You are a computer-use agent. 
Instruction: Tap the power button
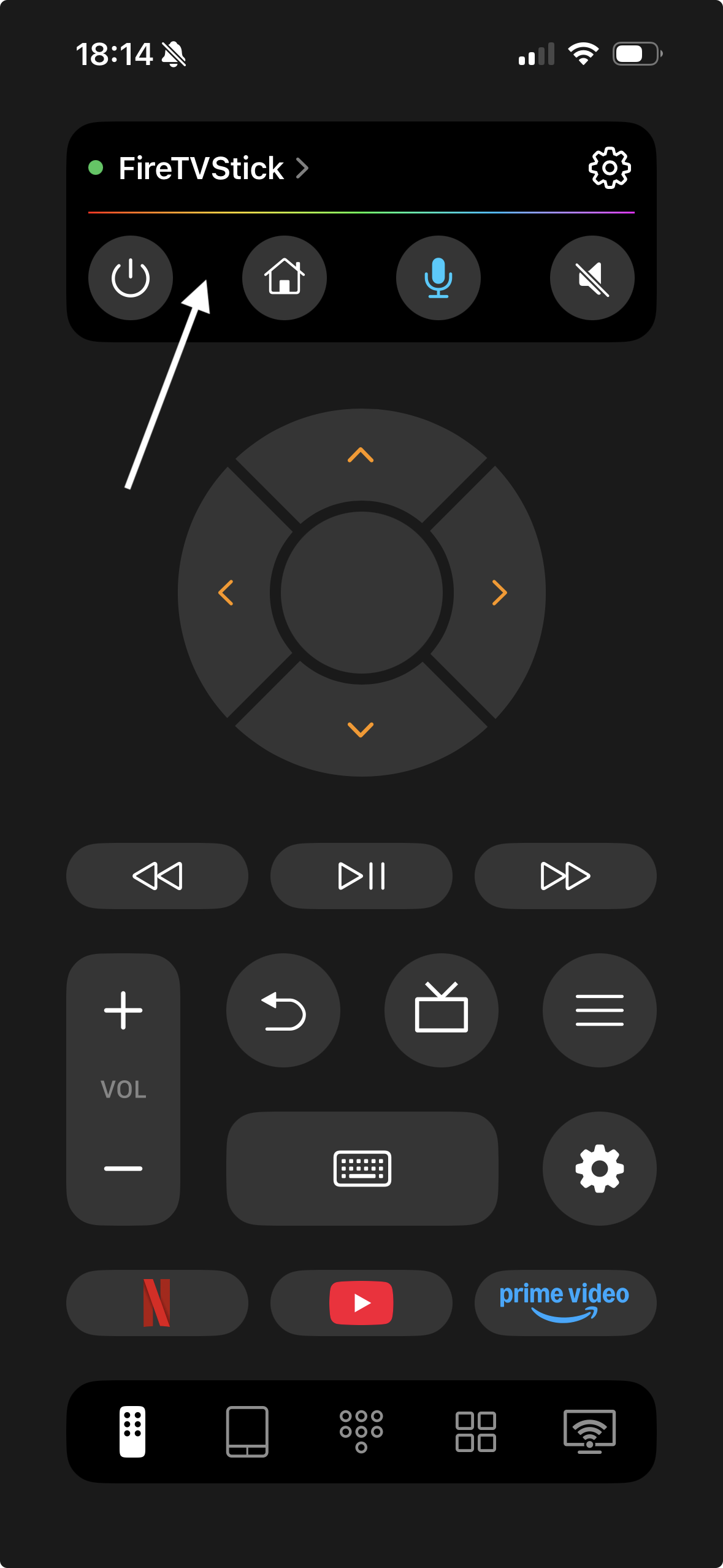131,278
